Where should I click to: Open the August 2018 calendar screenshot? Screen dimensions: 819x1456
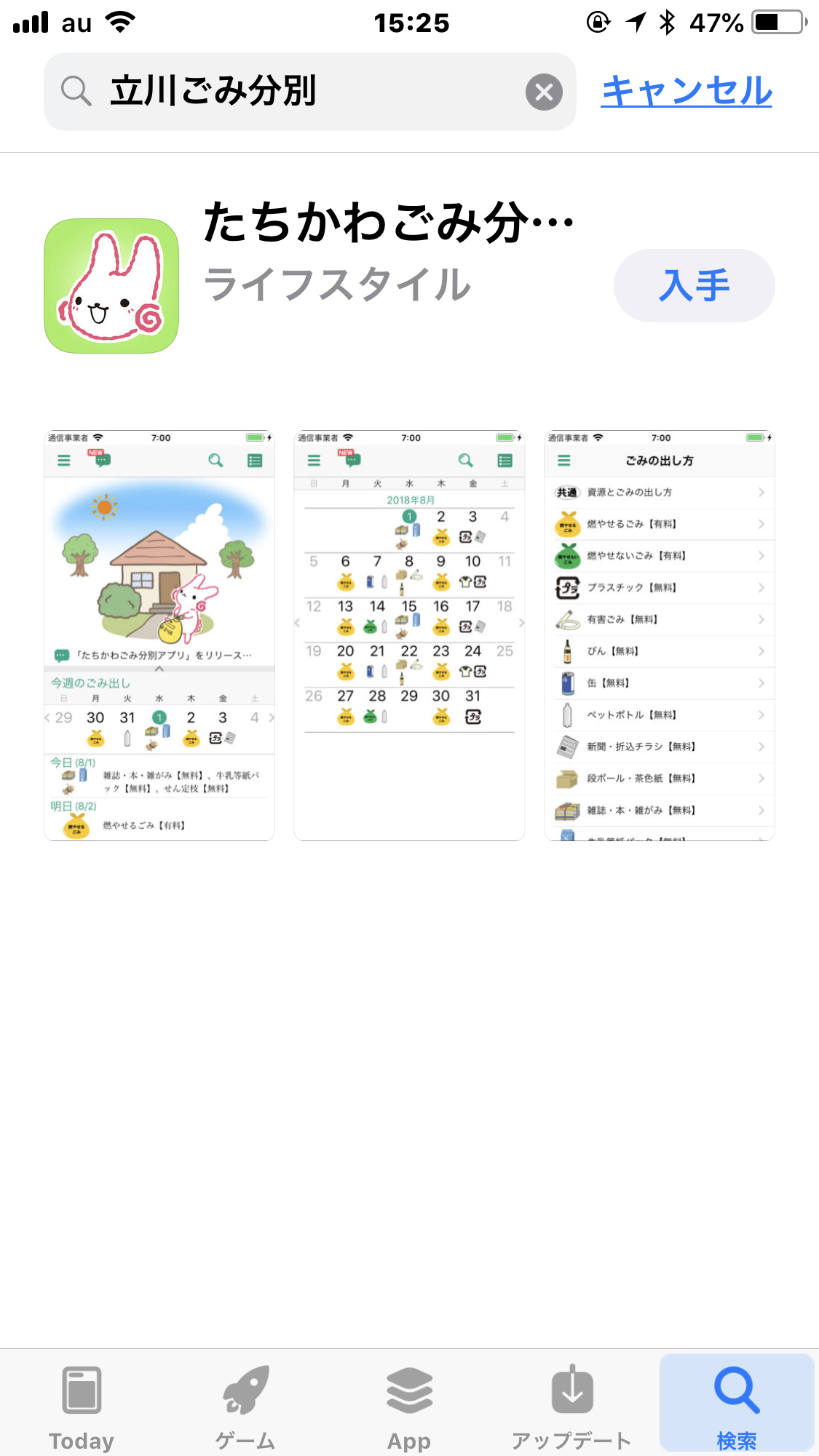pos(409,635)
